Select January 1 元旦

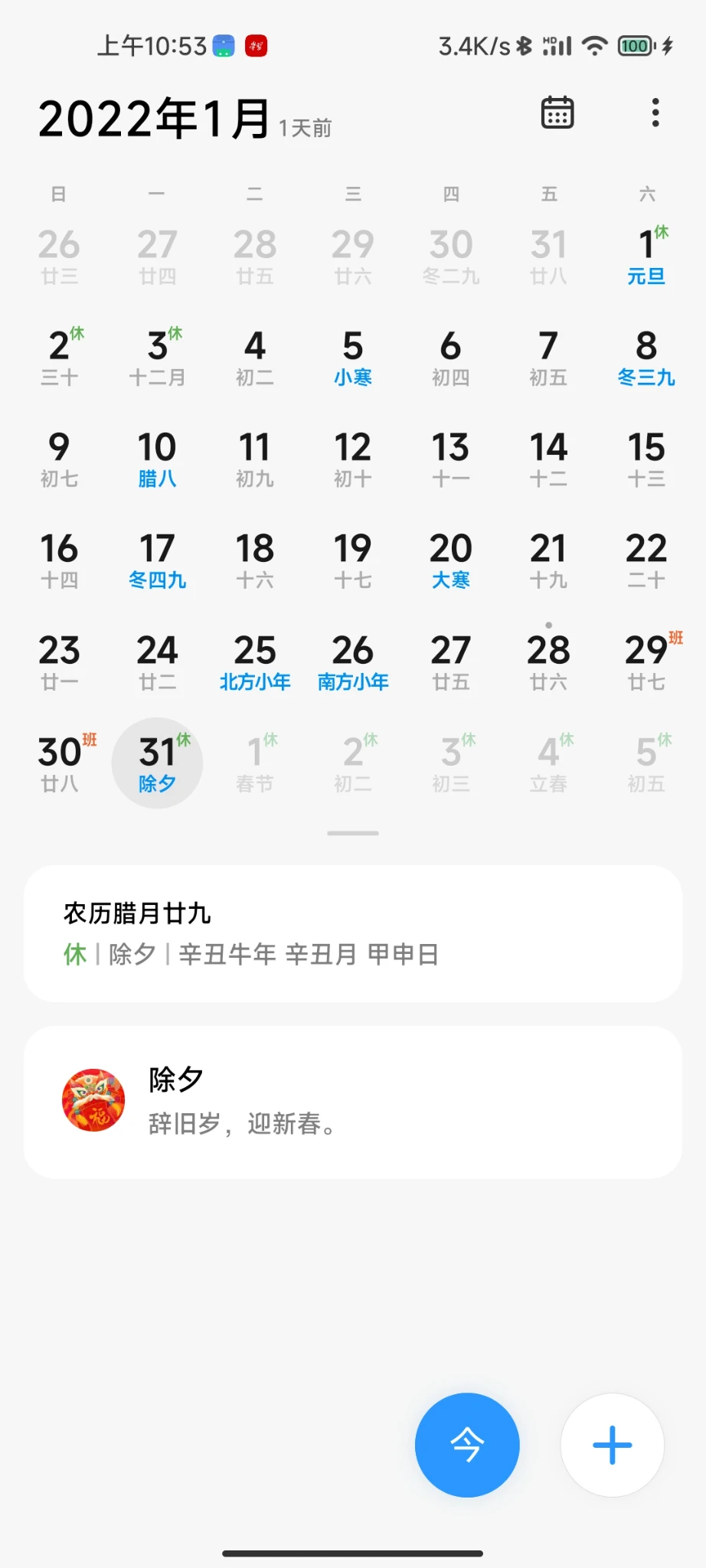(x=646, y=256)
